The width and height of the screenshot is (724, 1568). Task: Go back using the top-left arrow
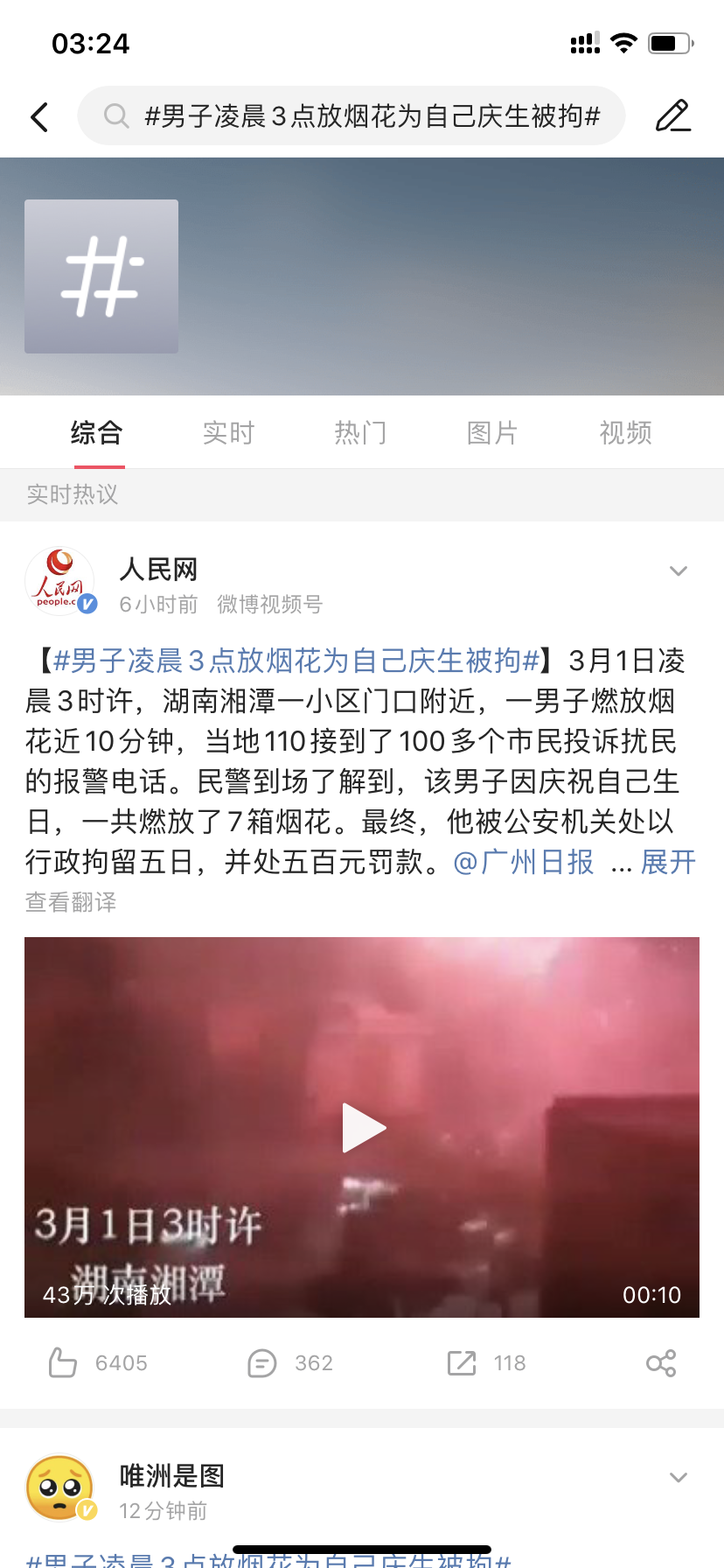[x=39, y=116]
